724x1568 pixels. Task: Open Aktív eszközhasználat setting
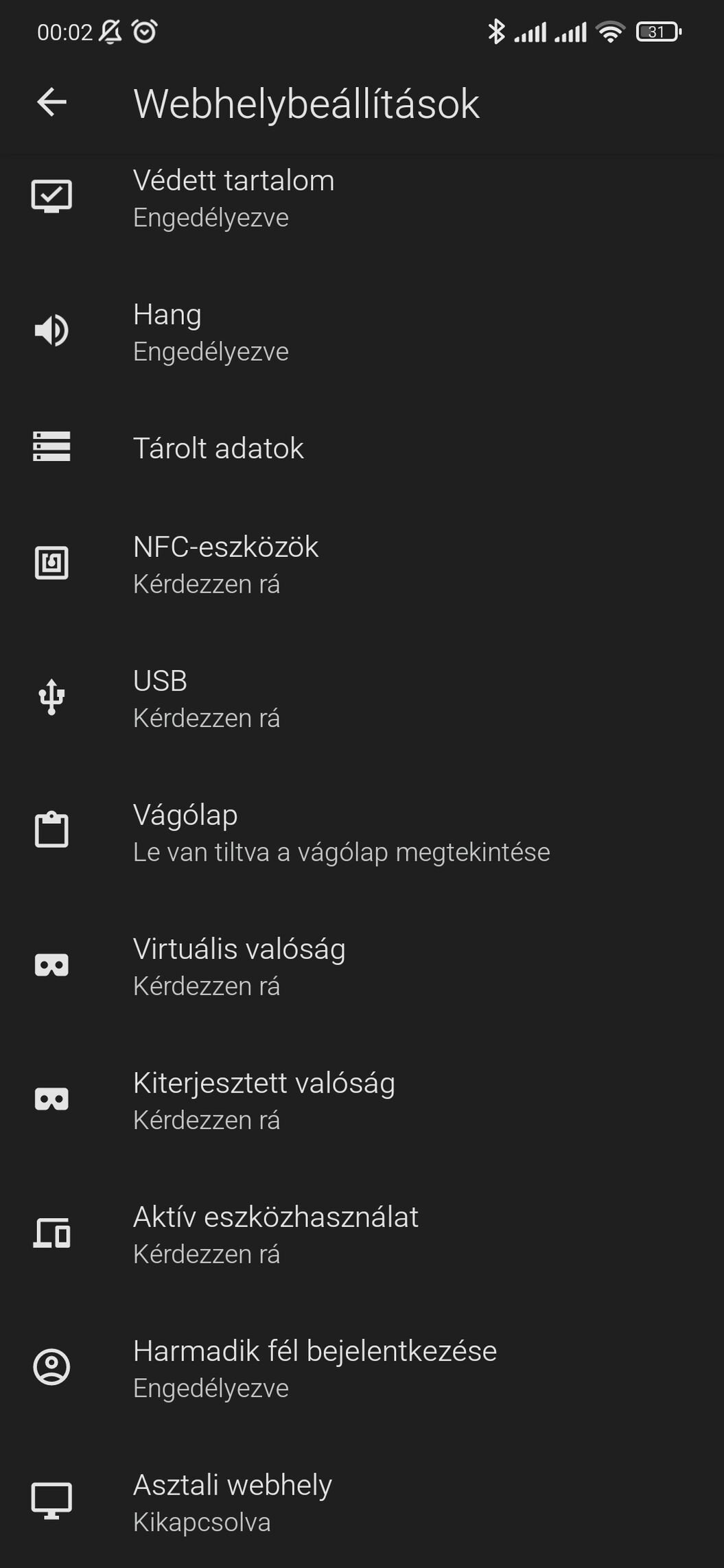(x=362, y=1235)
